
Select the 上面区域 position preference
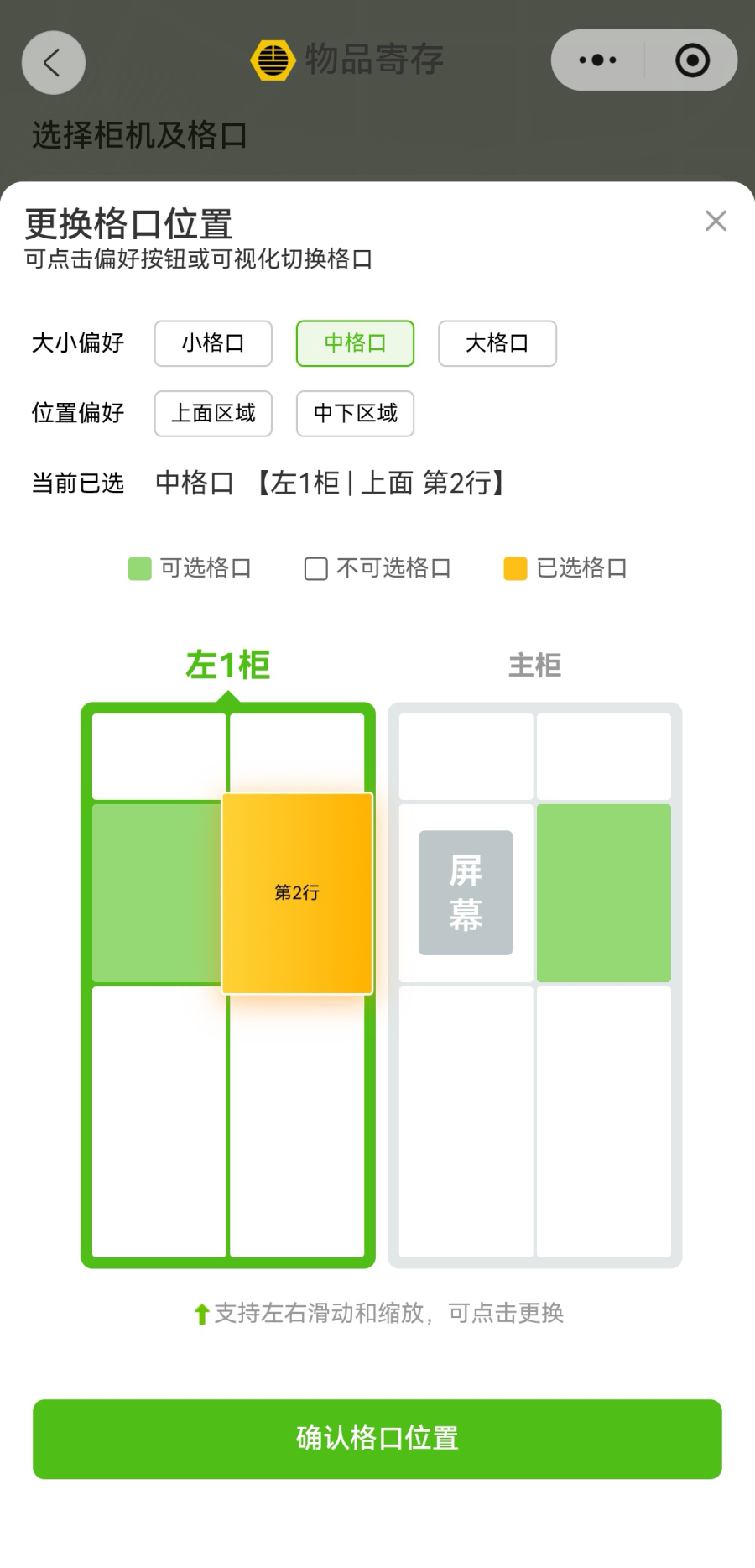pos(213,414)
